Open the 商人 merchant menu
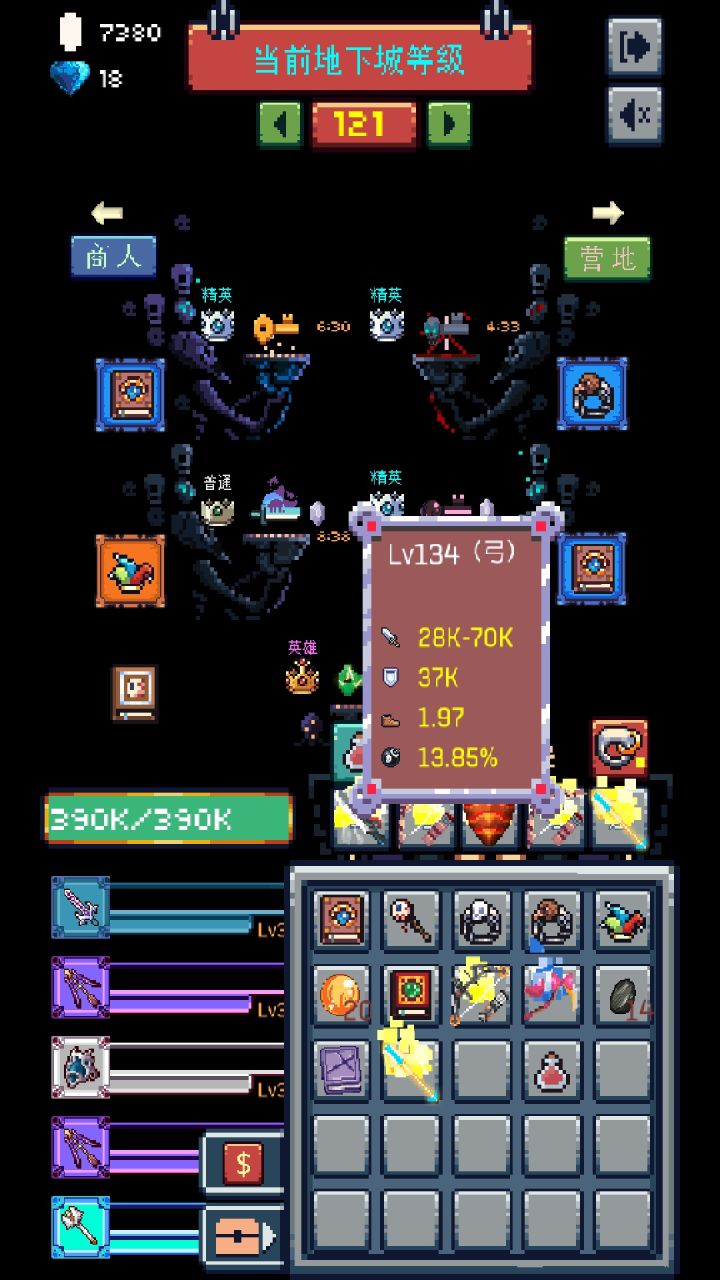This screenshot has width=720, height=1280. coord(114,257)
